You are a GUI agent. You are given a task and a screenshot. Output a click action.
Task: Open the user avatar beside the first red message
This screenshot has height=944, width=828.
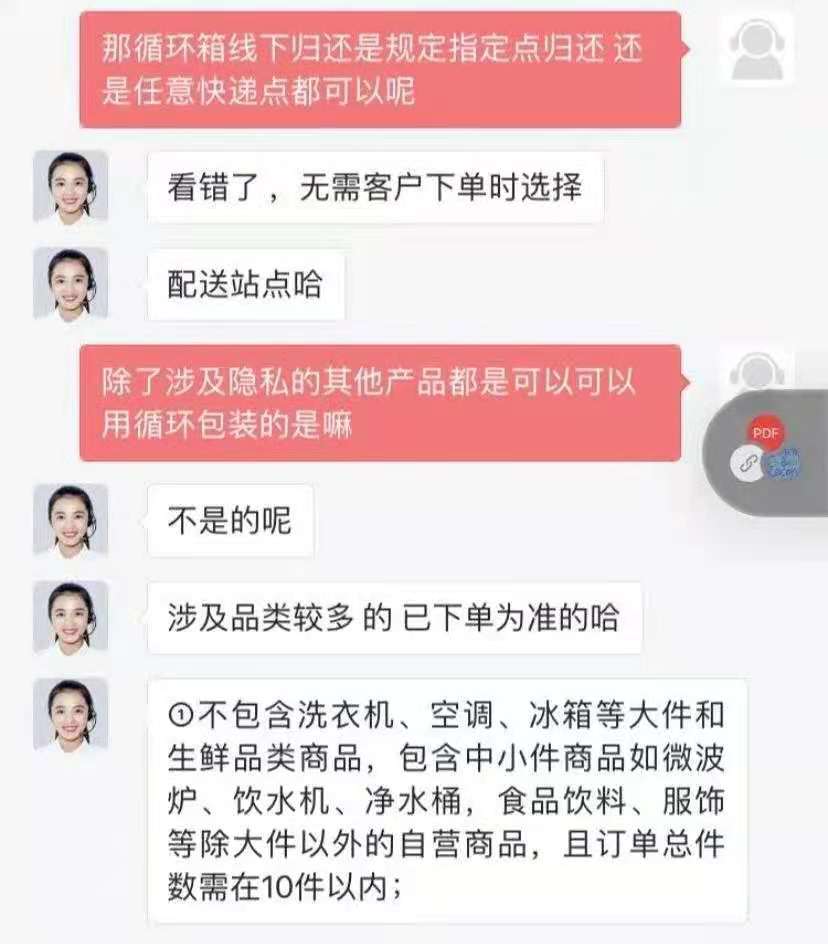coord(757,48)
